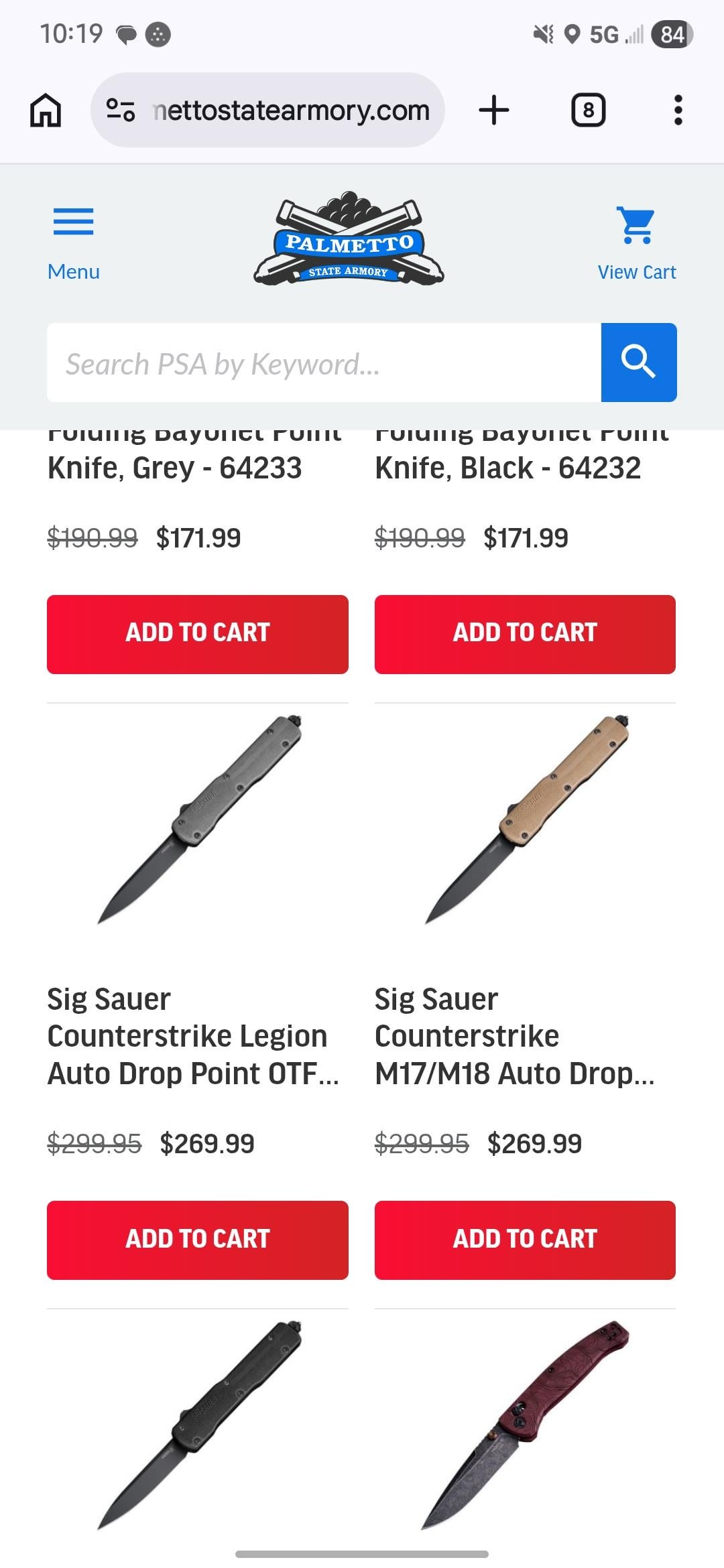Open Folding Bayonet Point Knife Grey listing
Screen dimensions: 724x1568
(x=174, y=466)
